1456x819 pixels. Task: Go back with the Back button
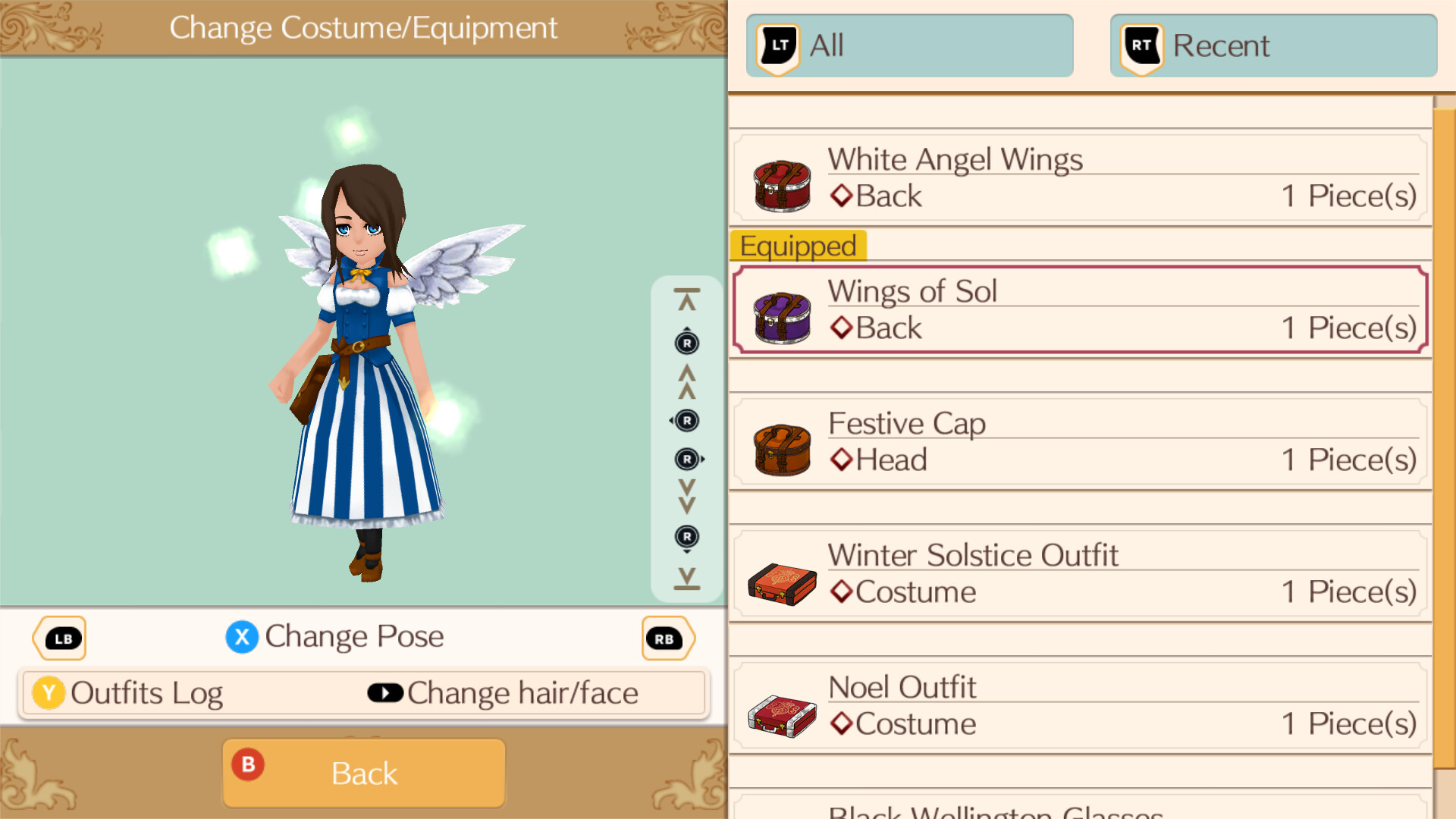tap(364, 773)
